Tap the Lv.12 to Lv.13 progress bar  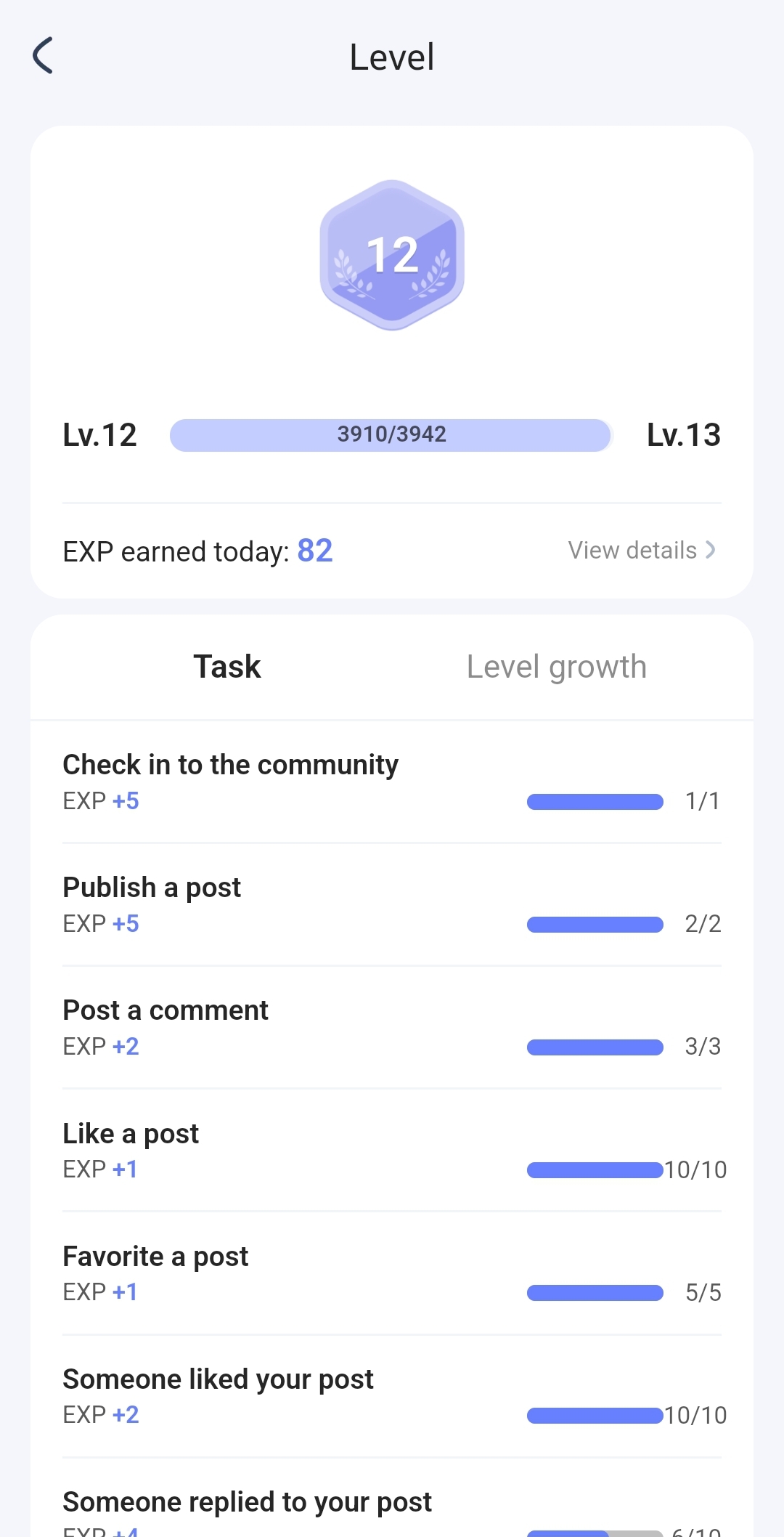click(x=392, y=435)
